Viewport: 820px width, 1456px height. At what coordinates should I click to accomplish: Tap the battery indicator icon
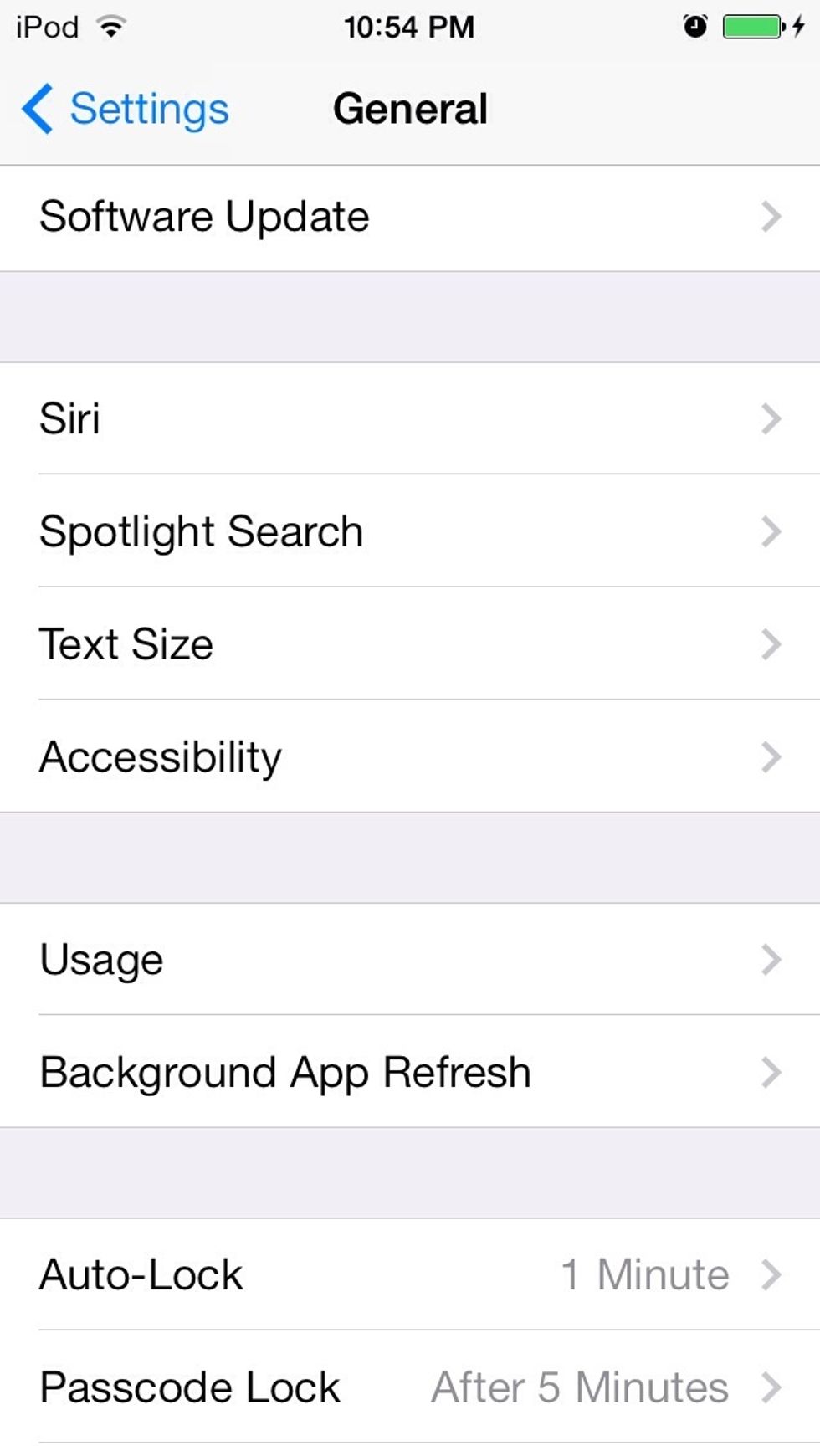tap(750, 27)
